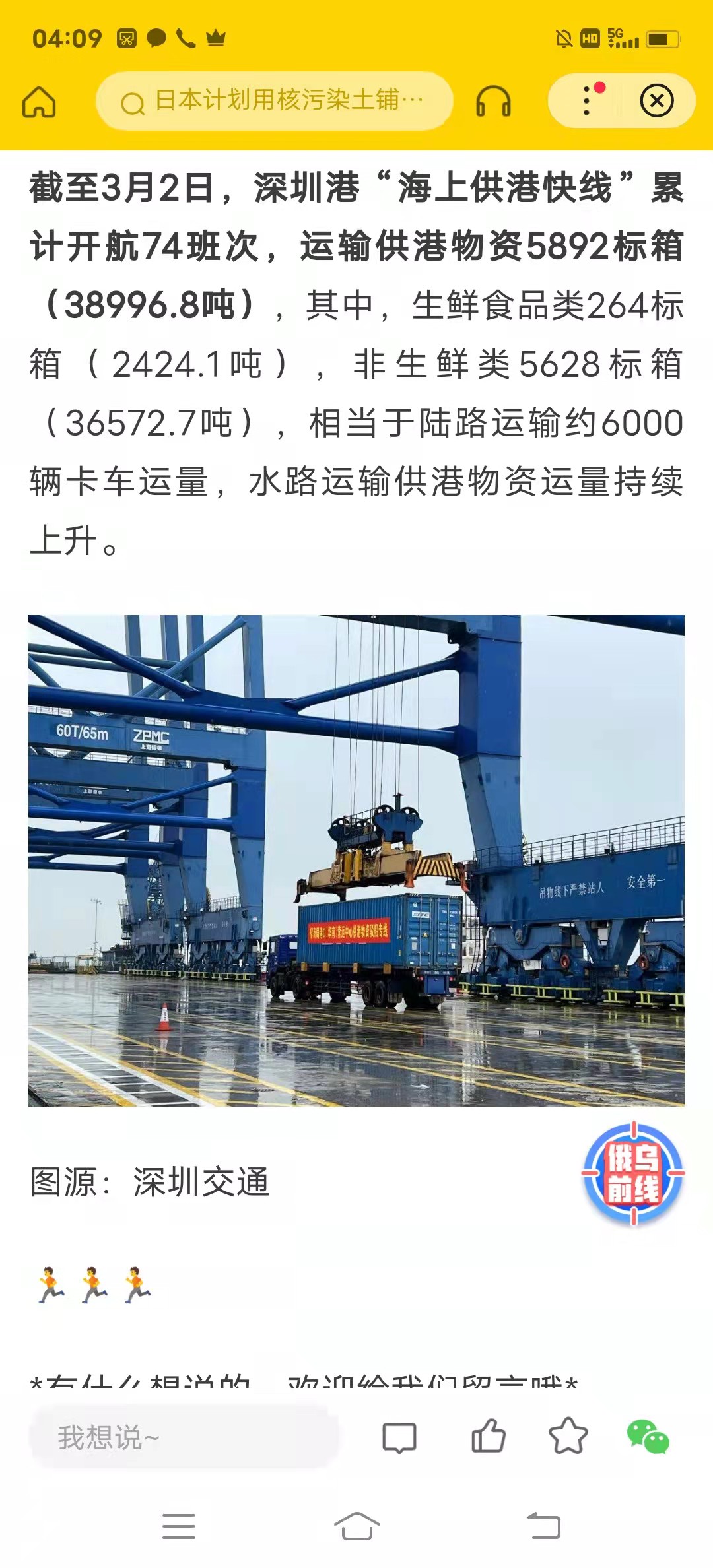The width and height of the screenshot is (713, 1568).
Task: Like this article with thumbs up
Action: pyautogui.click(x=489, y=1436)
